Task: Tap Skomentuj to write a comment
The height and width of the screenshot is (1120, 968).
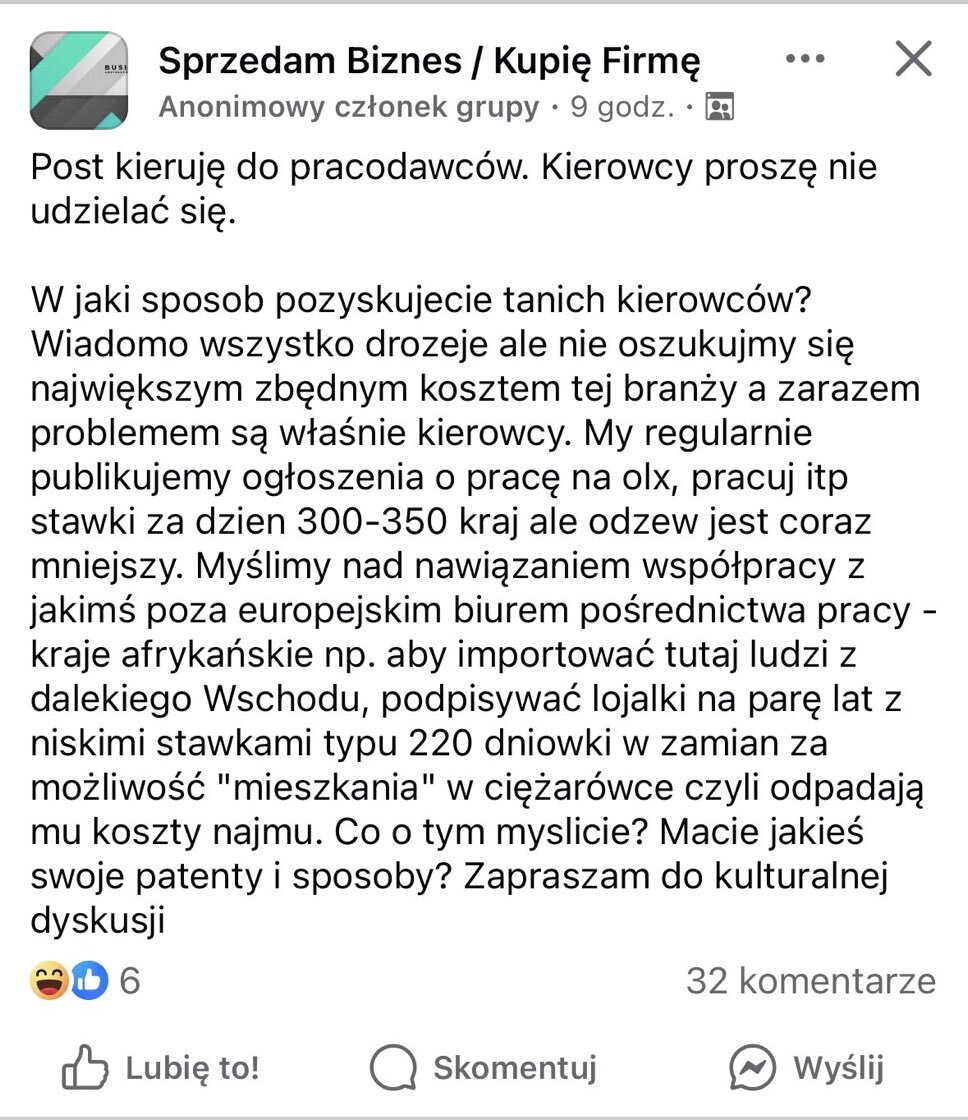Action: pos(483,1067)
